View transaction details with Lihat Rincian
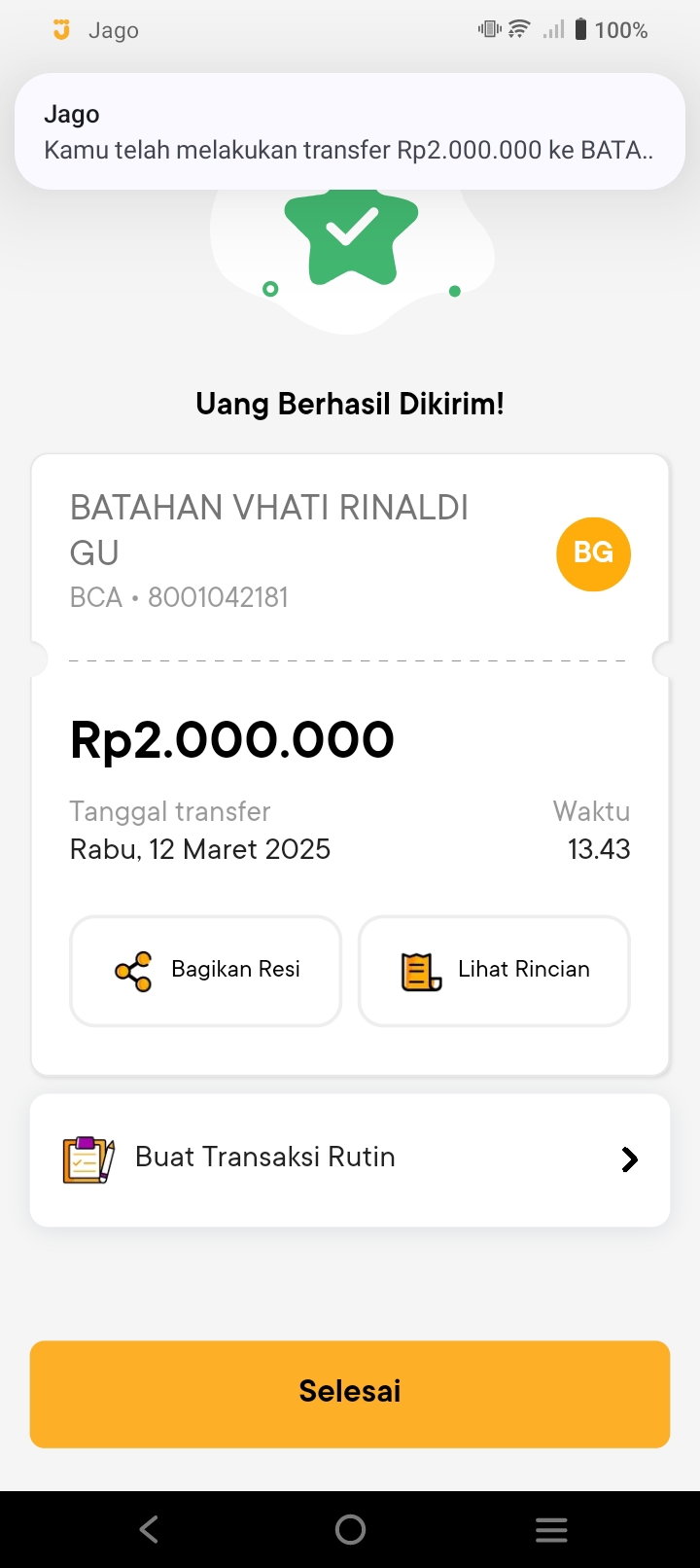Viewport: 700px width, 1568px height. 494,971
